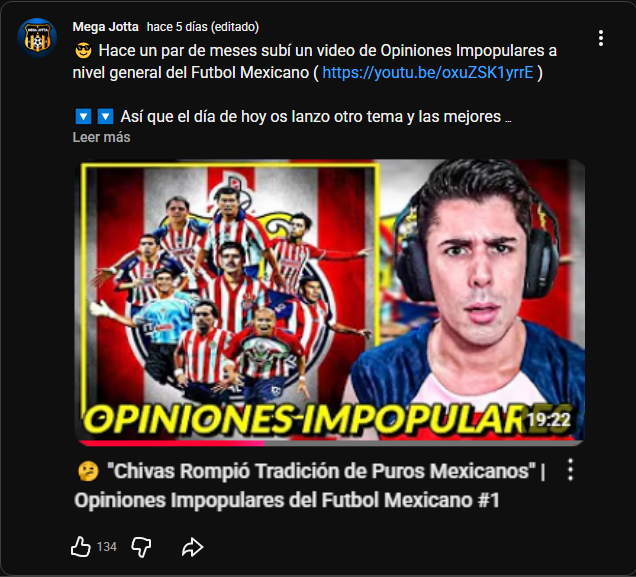
Task: Open the Mega Jotta channel name
Action: click(105, 26)
